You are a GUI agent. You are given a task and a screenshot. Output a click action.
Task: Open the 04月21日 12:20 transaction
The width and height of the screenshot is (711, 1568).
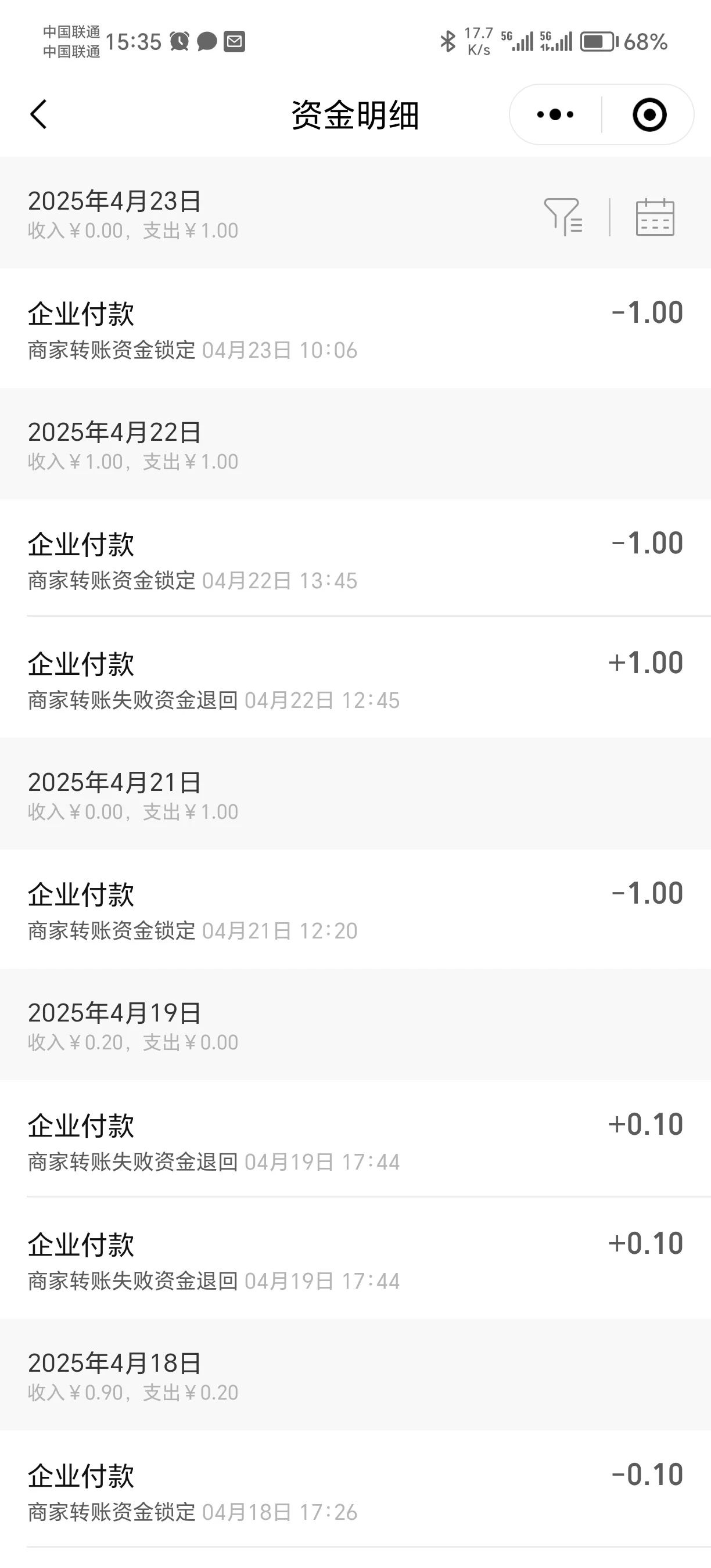tap(355, 909)
